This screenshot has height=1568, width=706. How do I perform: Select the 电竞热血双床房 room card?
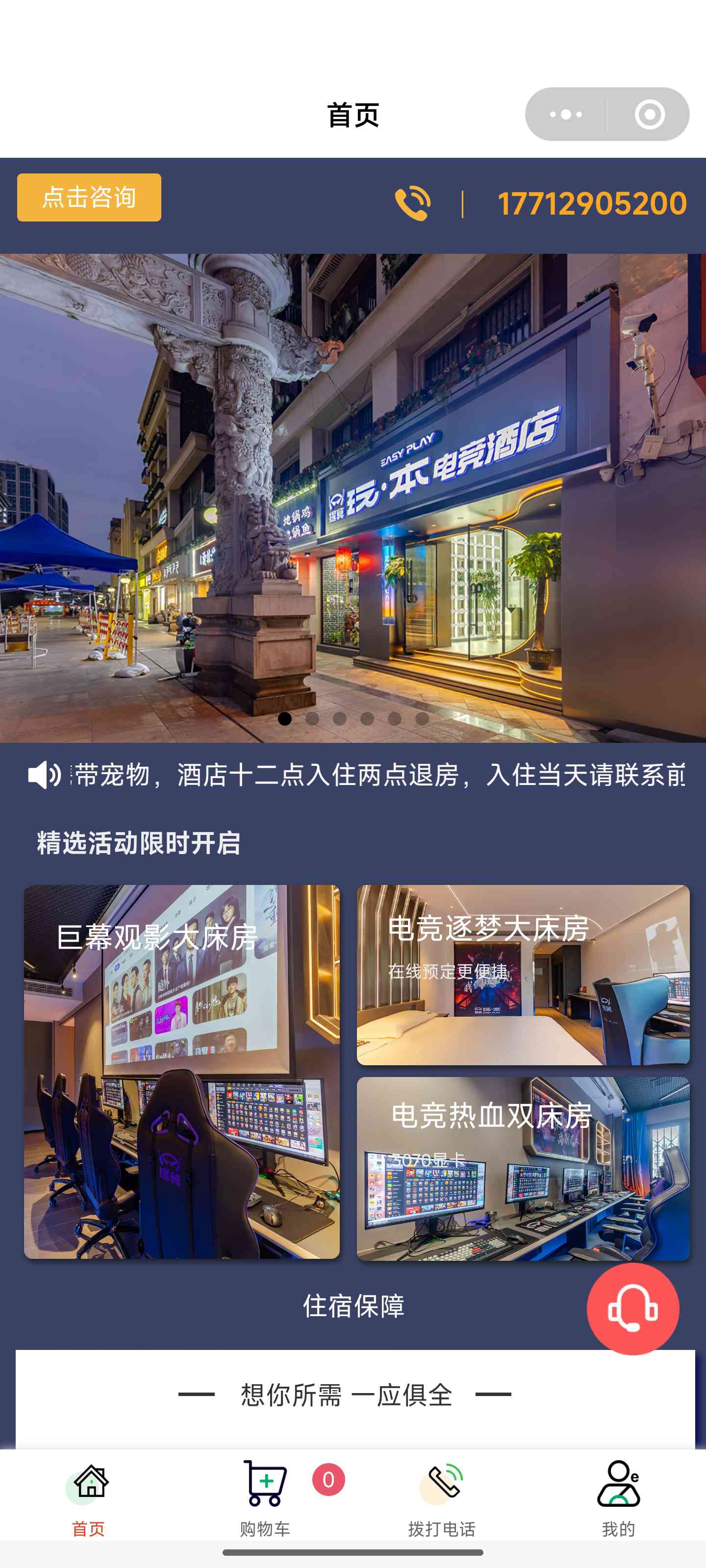click(523, 1168)
